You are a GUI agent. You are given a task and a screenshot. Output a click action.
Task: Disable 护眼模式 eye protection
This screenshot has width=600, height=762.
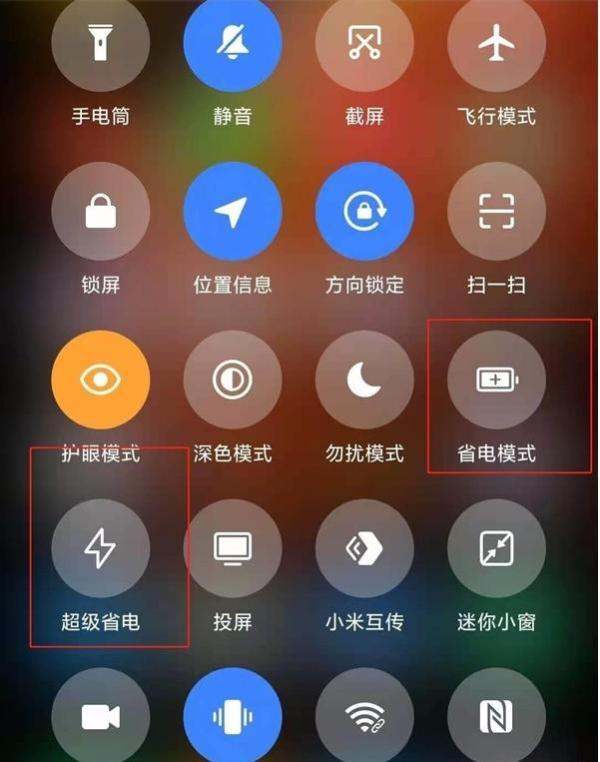(x=100, y=380)
